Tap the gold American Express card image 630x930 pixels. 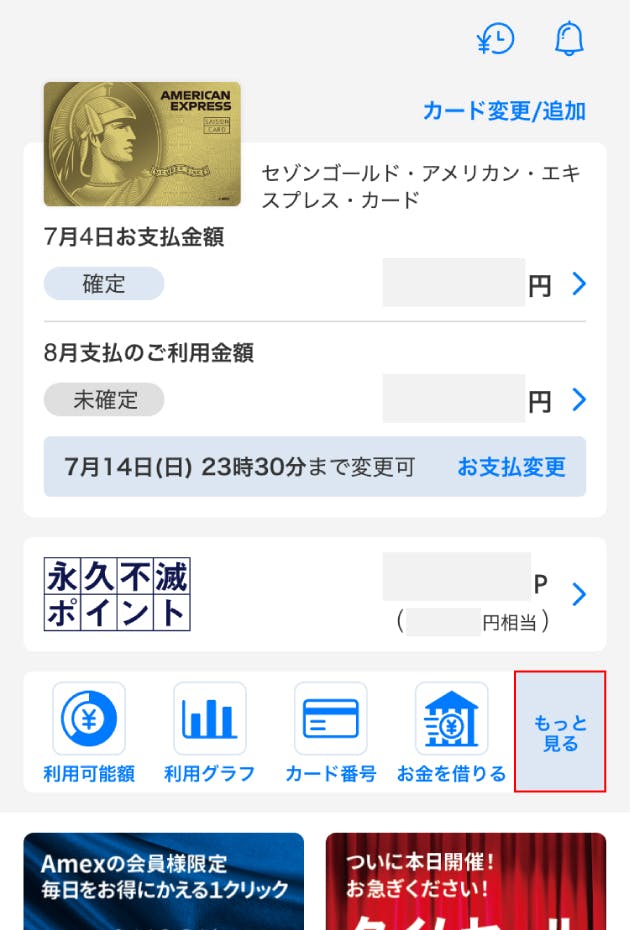142,144
